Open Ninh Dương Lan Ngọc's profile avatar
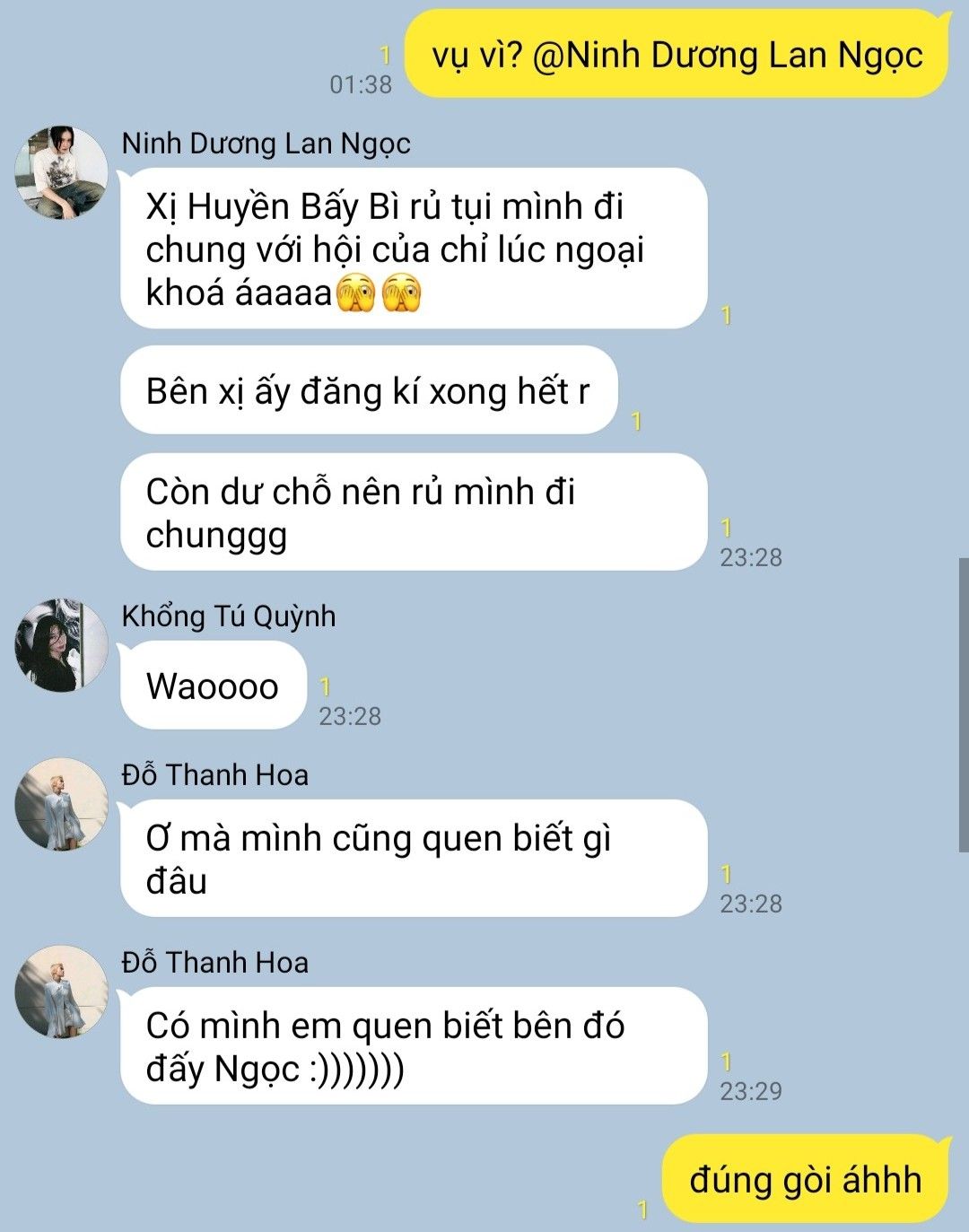 point(62,173)
